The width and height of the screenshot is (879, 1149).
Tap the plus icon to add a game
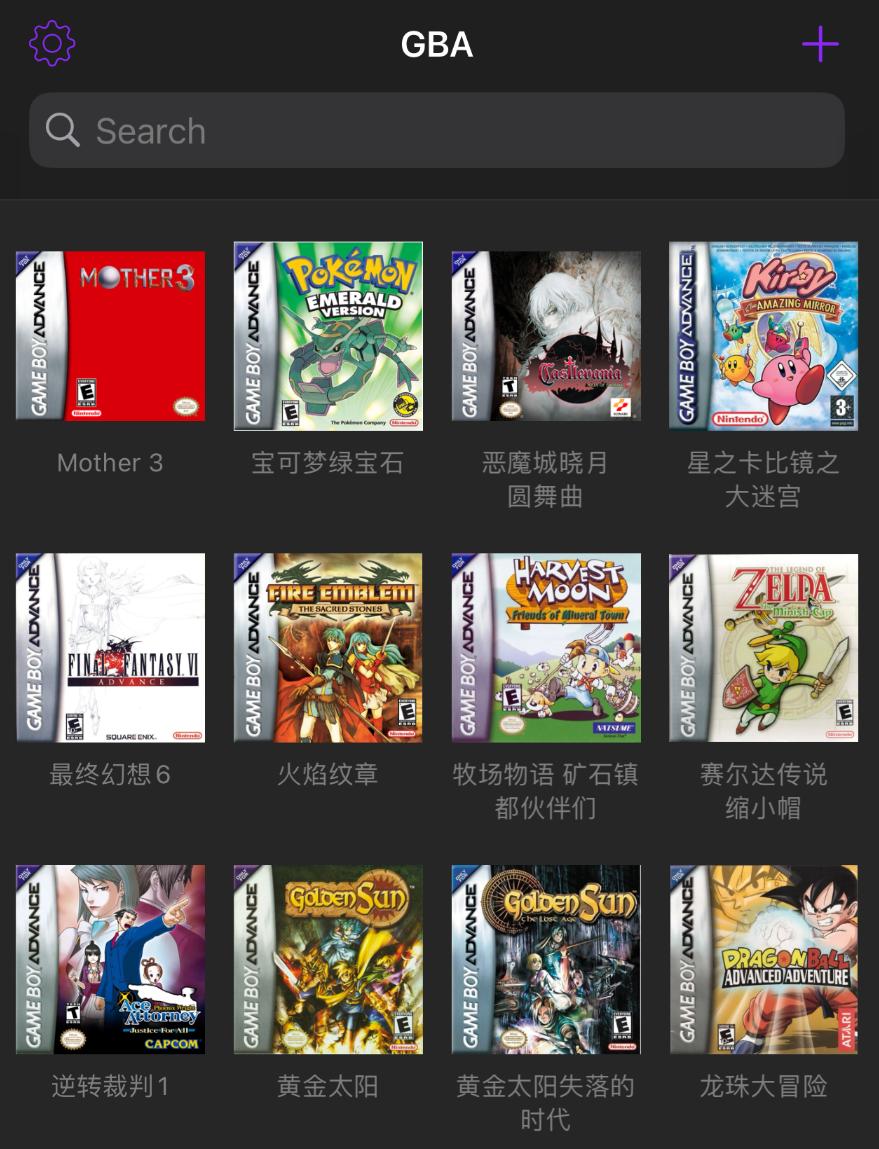point(820,44)
